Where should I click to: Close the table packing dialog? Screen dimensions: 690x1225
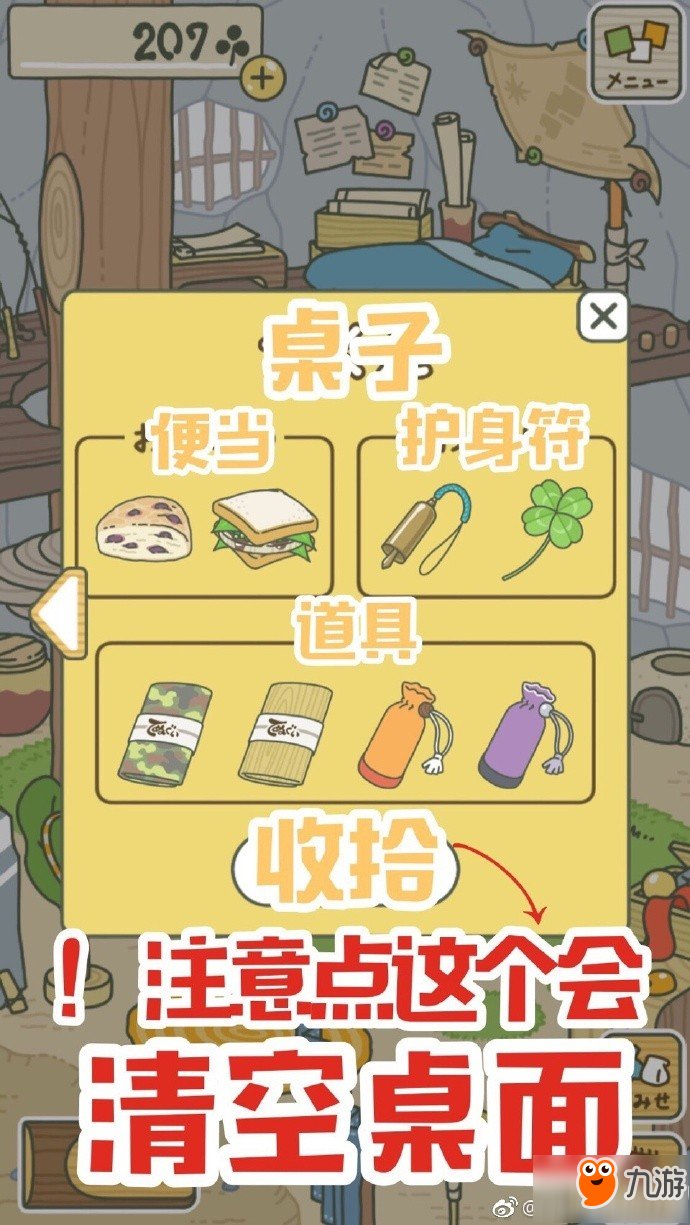tap(603, 317)
